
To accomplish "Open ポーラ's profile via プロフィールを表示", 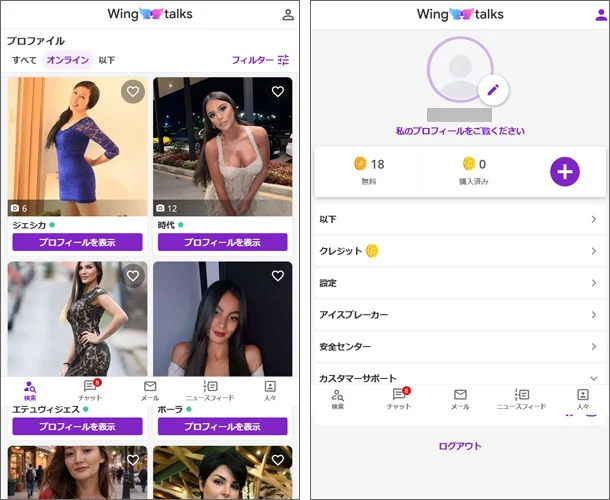I will pos(223,426).
